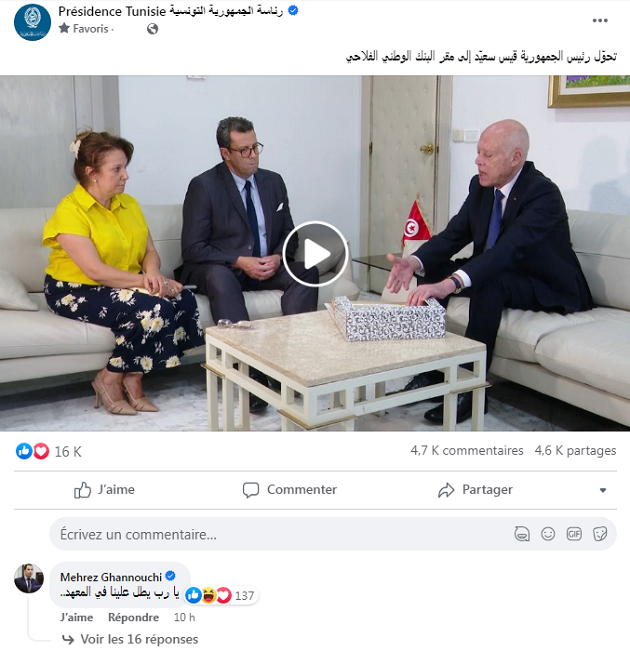The width and height of the screenshot is (630, 651).
Task: Open avatar sticker option in comment box
Action: [522, 534]
